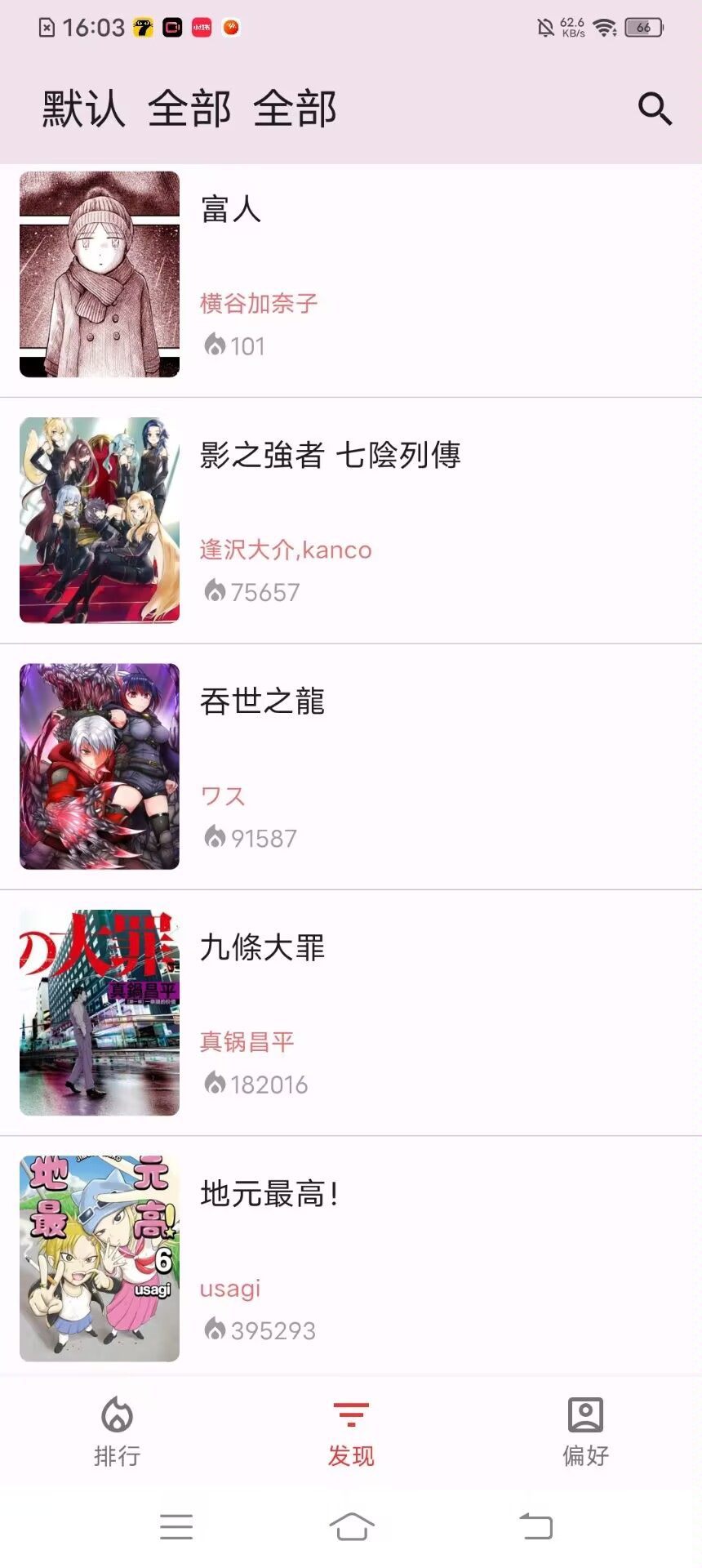The height and width of the screenshot is (1568, 702).
Task: Go to the system home screen
Action: pos(351,1526)
